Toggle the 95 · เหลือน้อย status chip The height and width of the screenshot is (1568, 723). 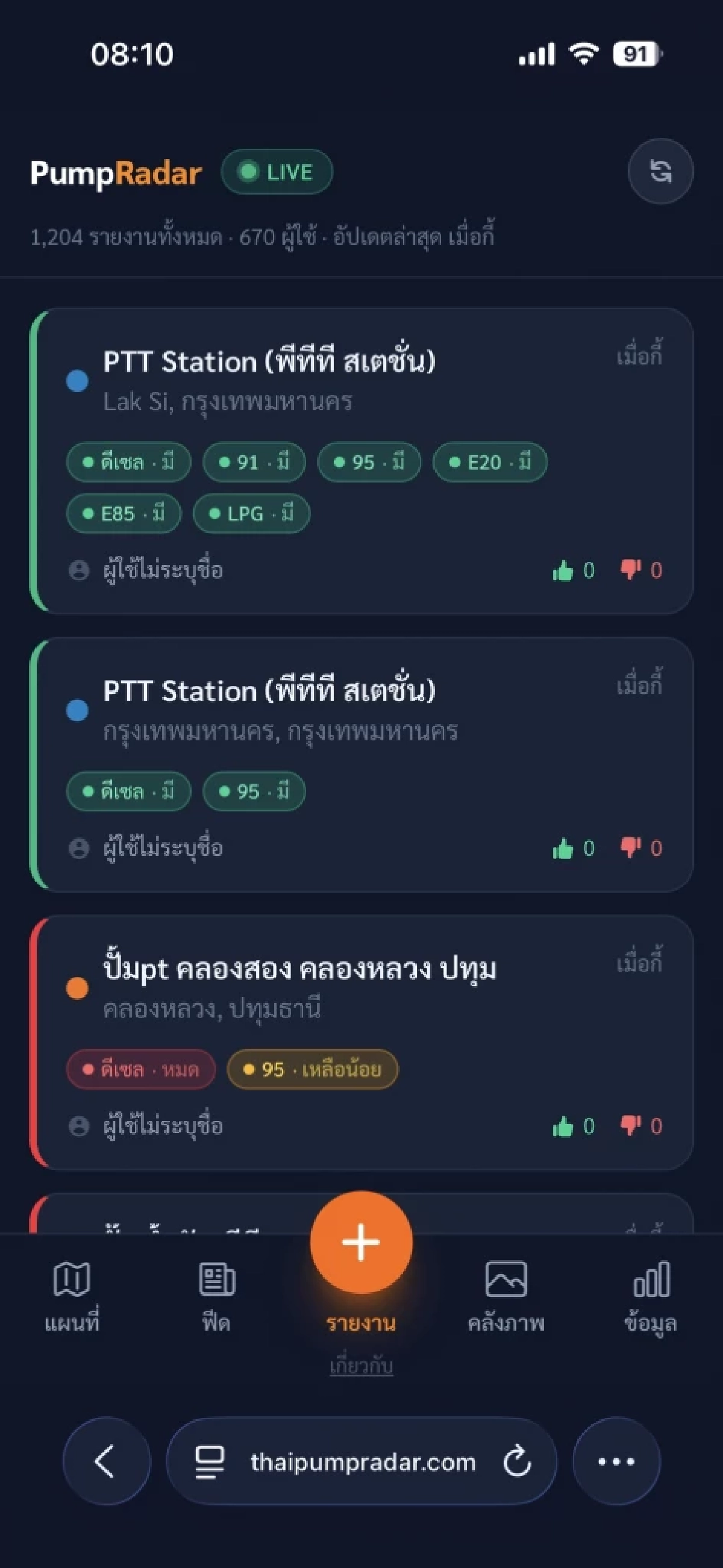[x=312, y=1070]
